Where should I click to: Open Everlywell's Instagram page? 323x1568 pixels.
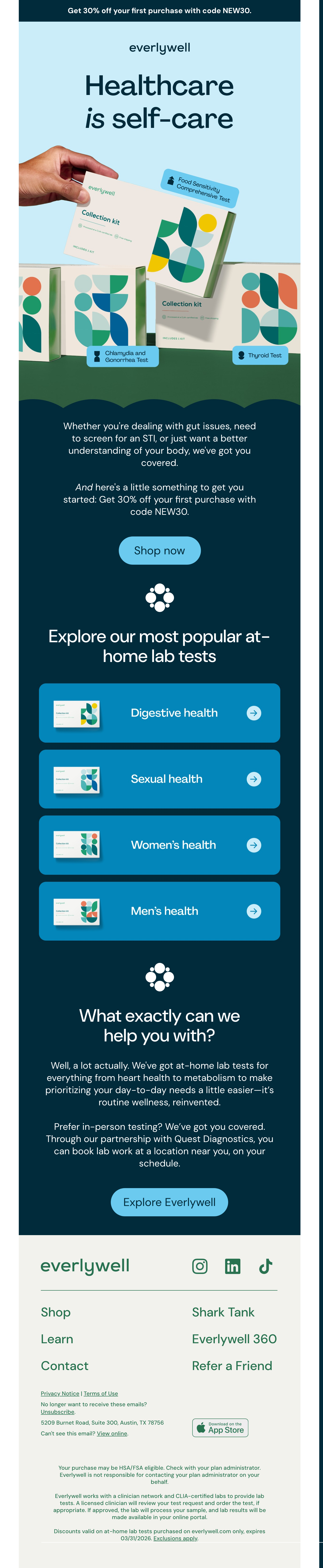200,1266
